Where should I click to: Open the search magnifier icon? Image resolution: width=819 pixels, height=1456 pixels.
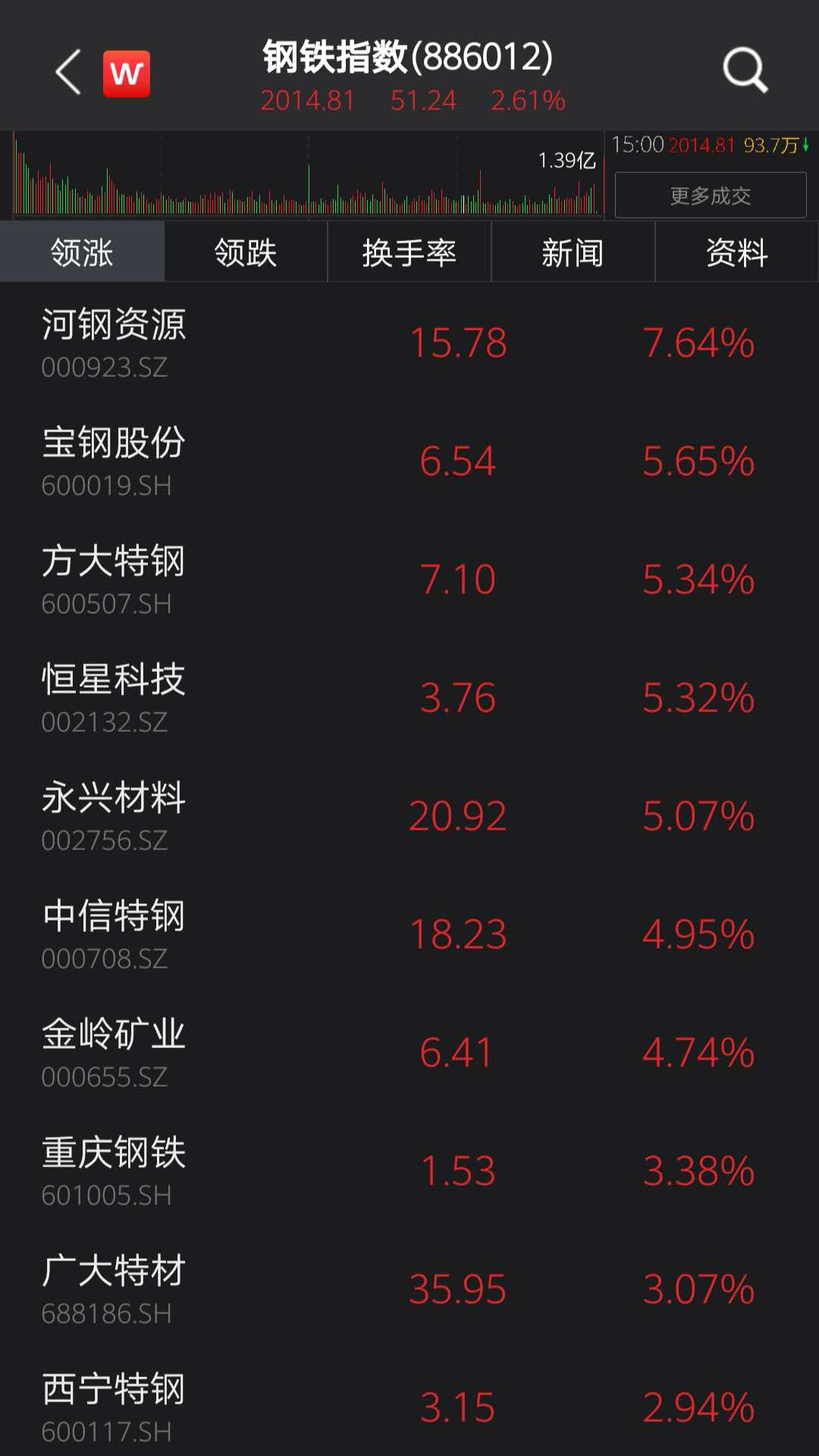click(x=745, y=71)
